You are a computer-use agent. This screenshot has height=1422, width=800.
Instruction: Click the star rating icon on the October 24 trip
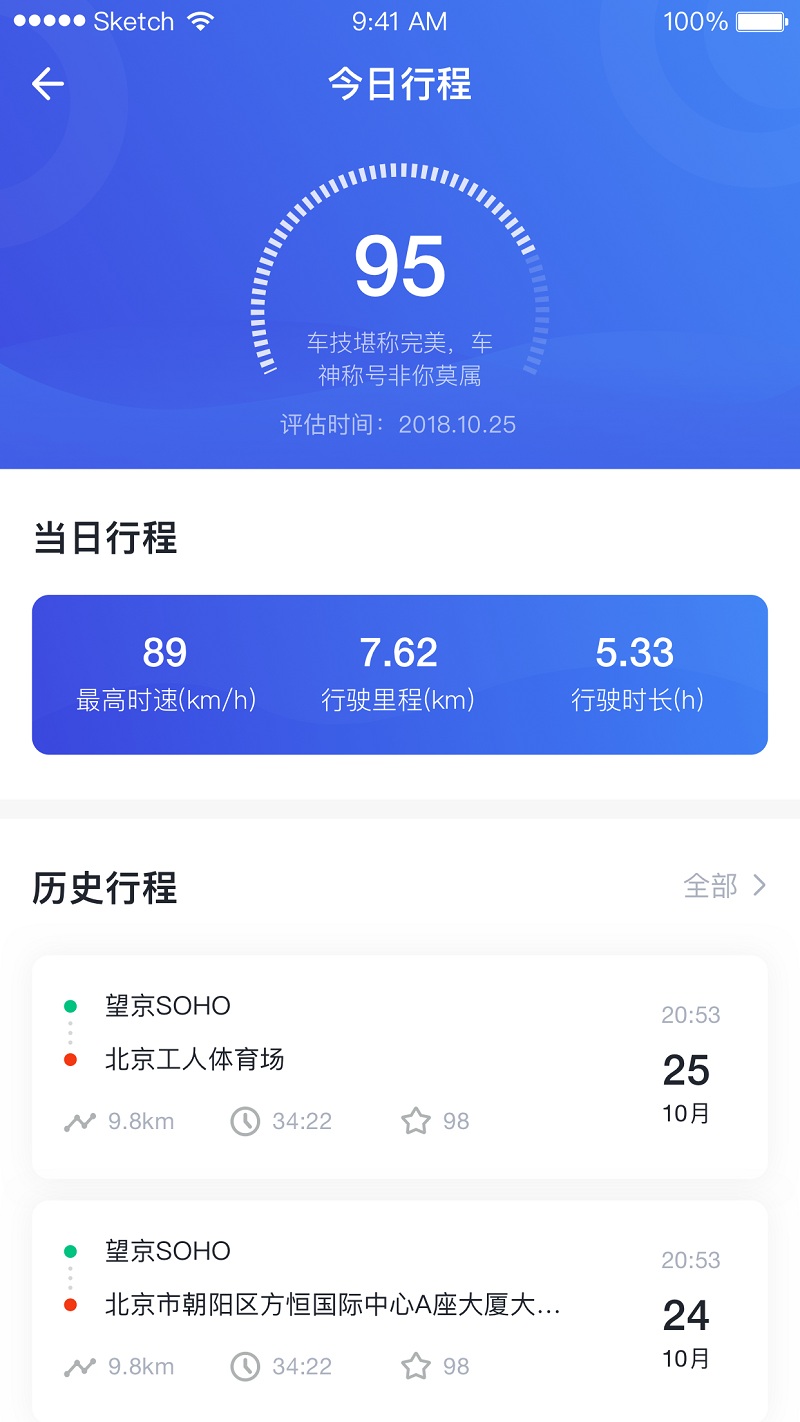pos(415,1366)
